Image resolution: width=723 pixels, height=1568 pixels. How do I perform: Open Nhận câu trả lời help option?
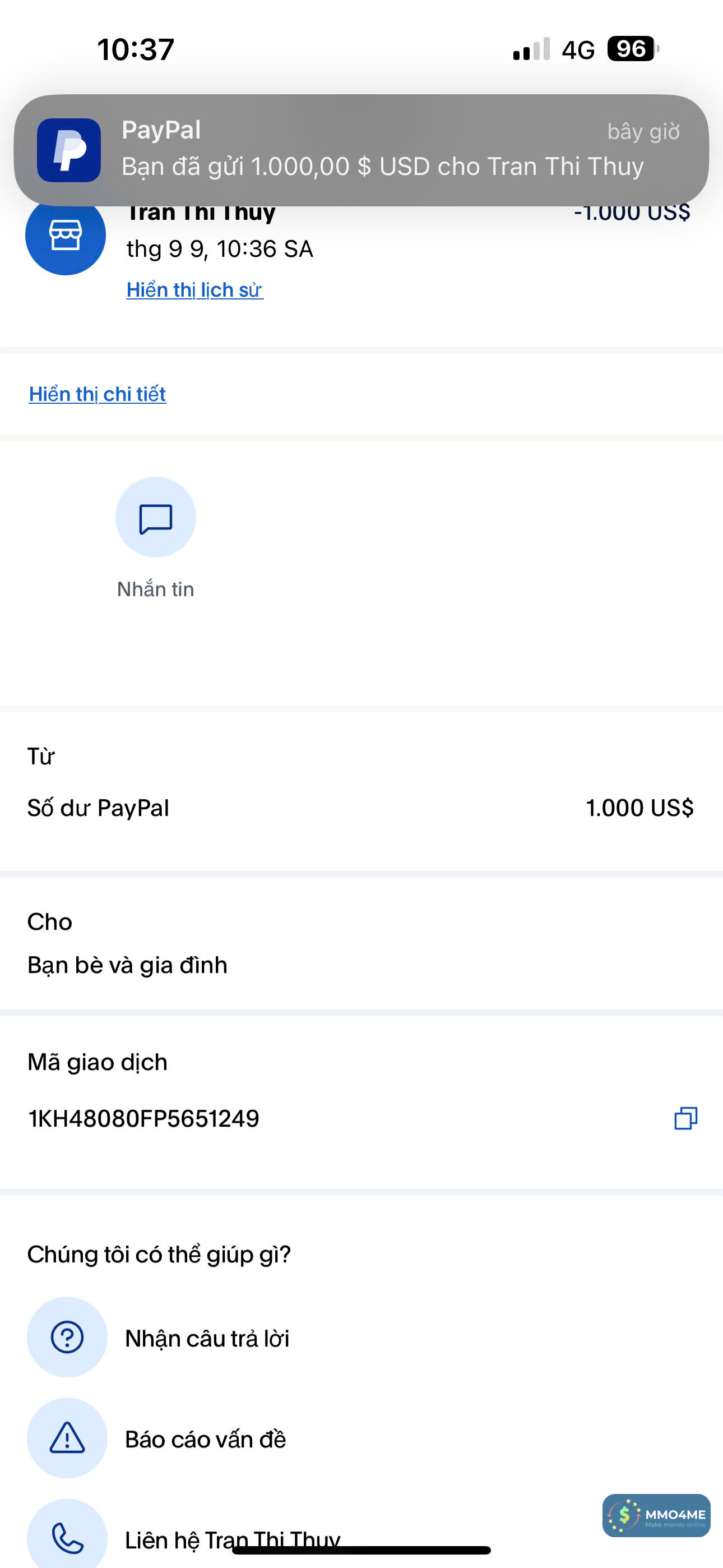tap(207, 1339)
